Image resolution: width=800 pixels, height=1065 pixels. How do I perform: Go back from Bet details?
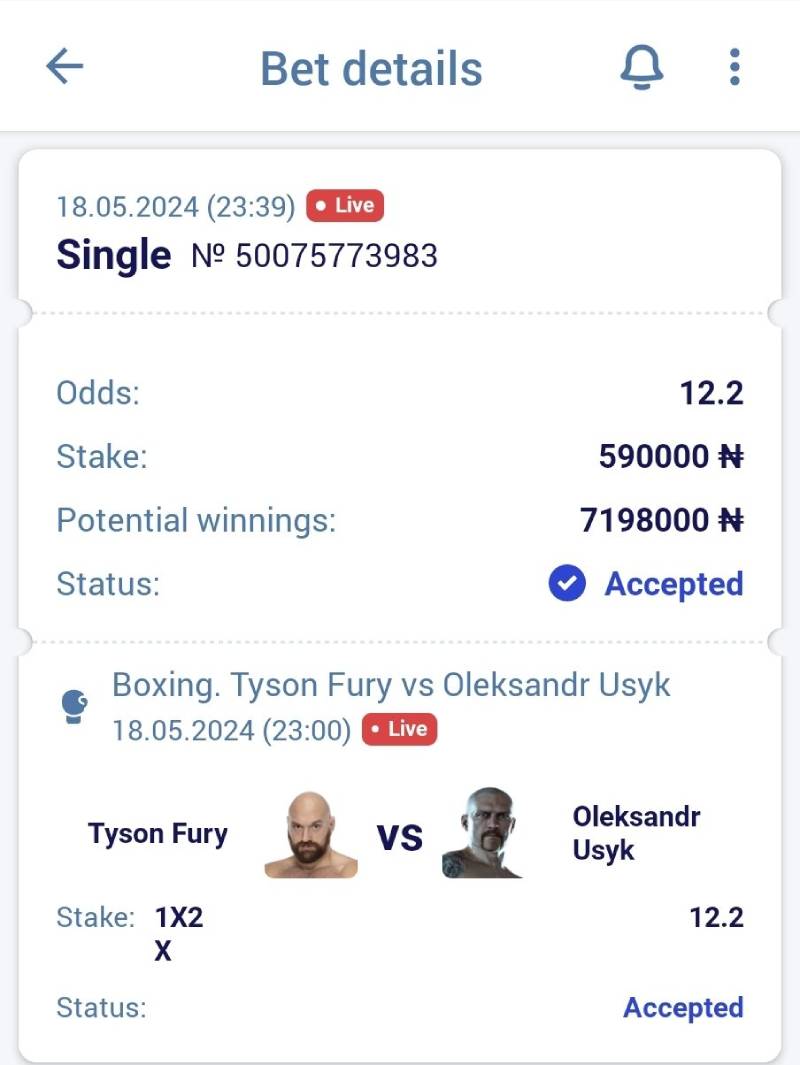[65, 67]
